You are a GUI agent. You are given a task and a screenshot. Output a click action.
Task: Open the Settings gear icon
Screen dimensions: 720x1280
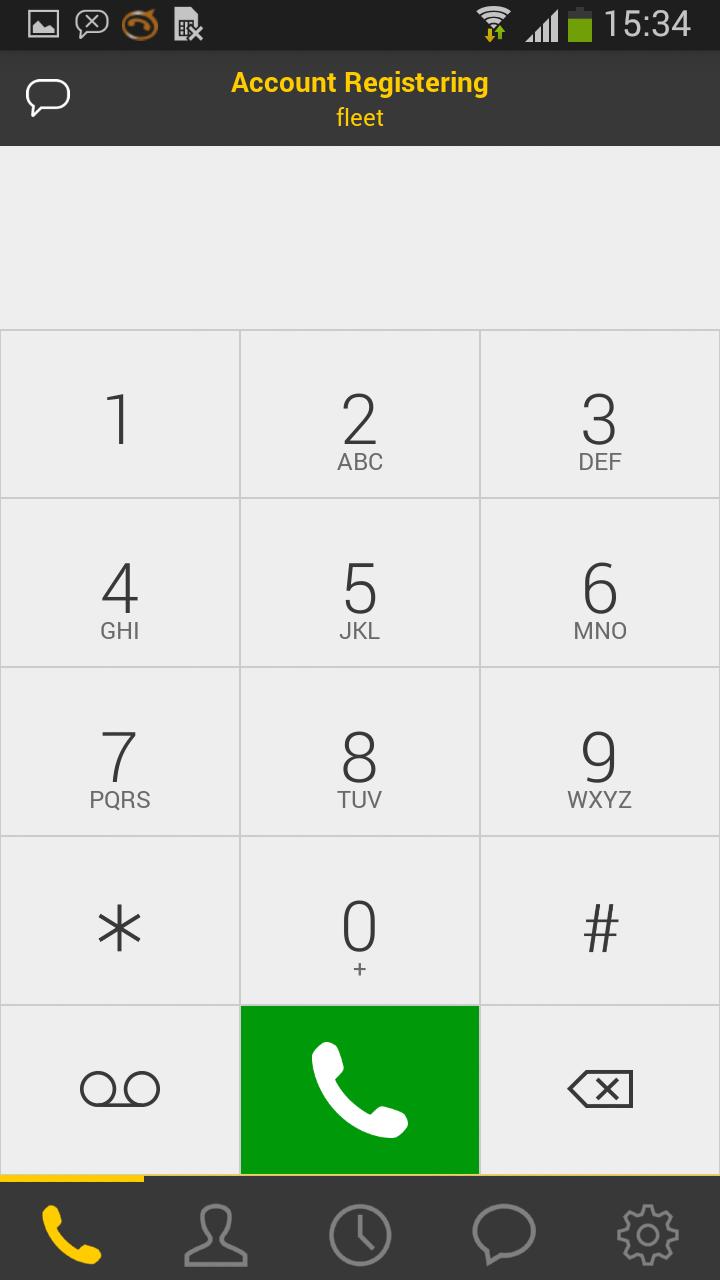click(647, 1232)
